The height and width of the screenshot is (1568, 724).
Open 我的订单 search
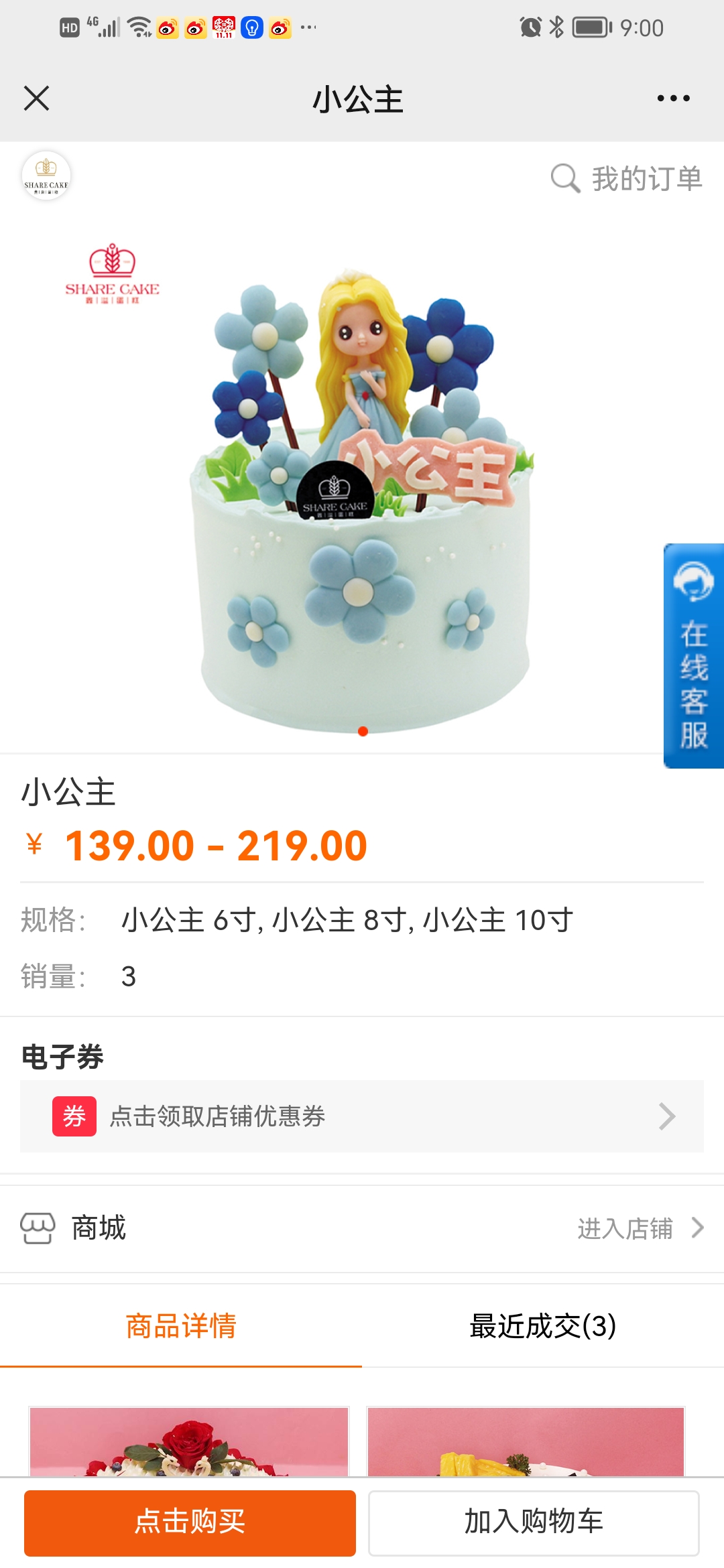click(626, 178)
